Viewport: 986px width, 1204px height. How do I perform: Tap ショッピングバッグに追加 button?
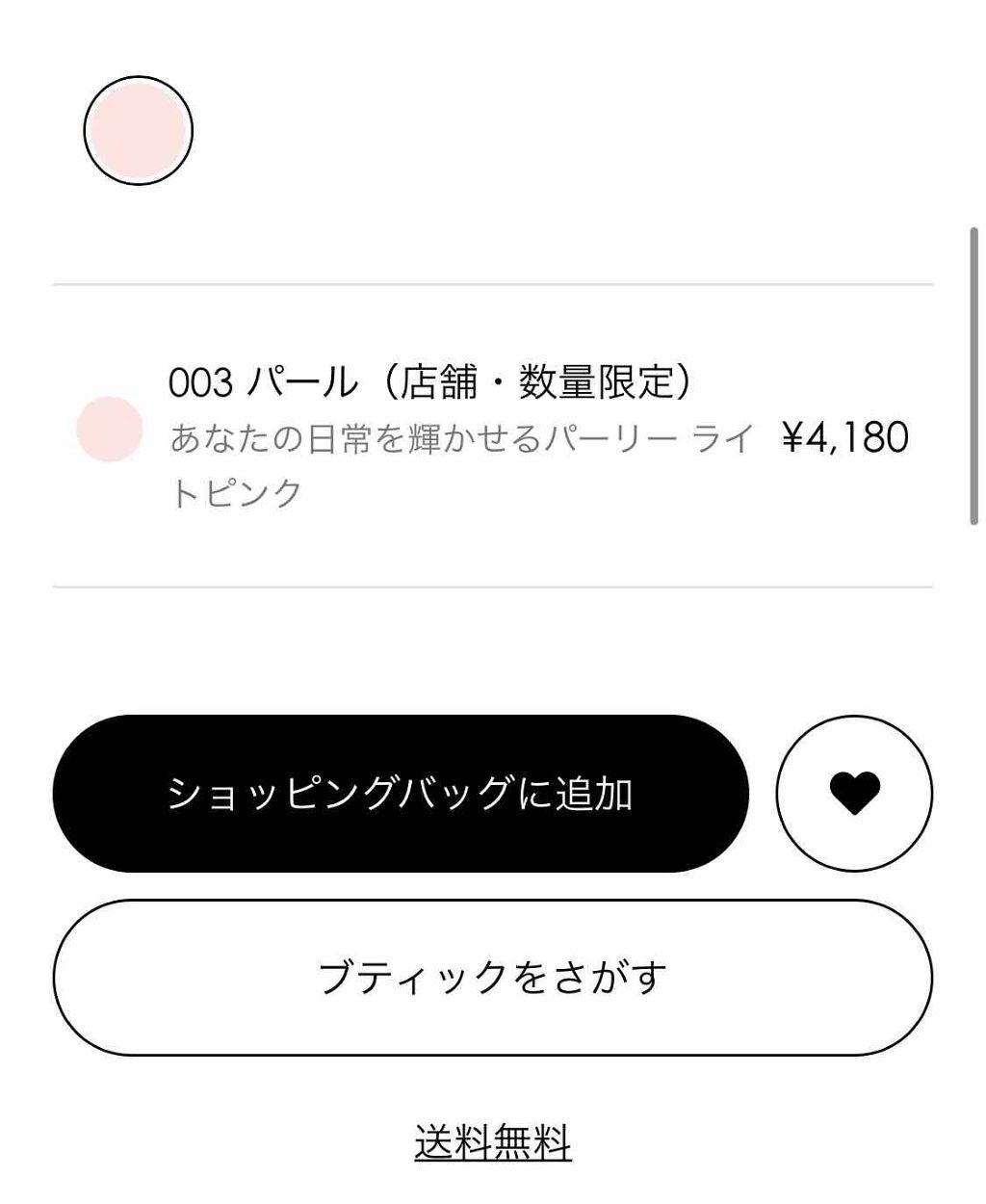(x=400, y=794)
